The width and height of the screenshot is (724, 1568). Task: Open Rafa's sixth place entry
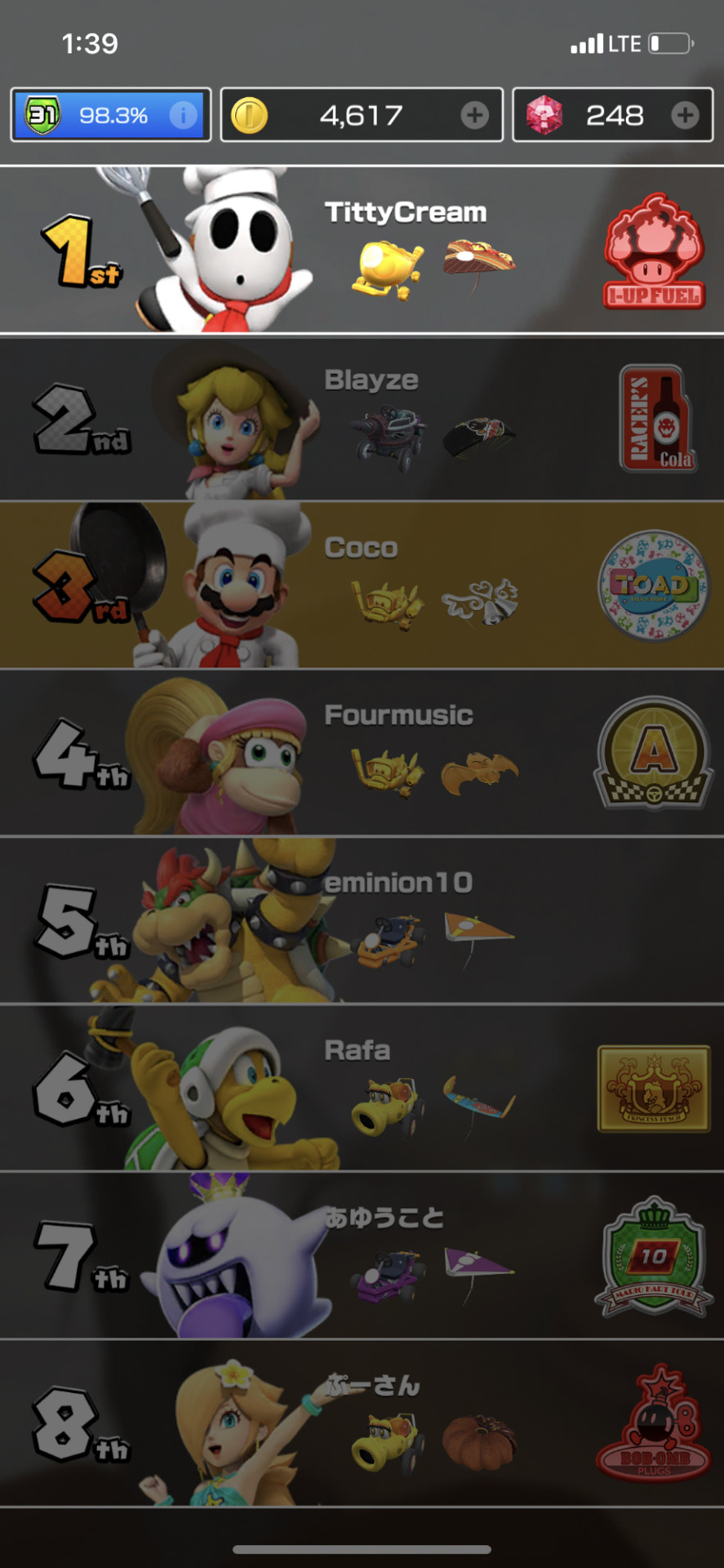point(362,1089)
